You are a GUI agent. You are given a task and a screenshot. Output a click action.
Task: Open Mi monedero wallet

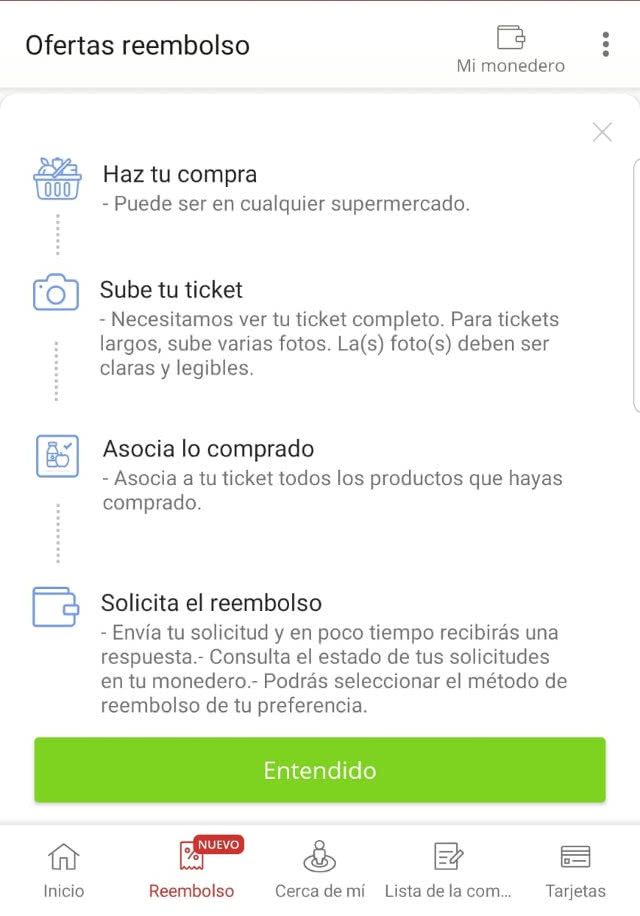(510, 49)
